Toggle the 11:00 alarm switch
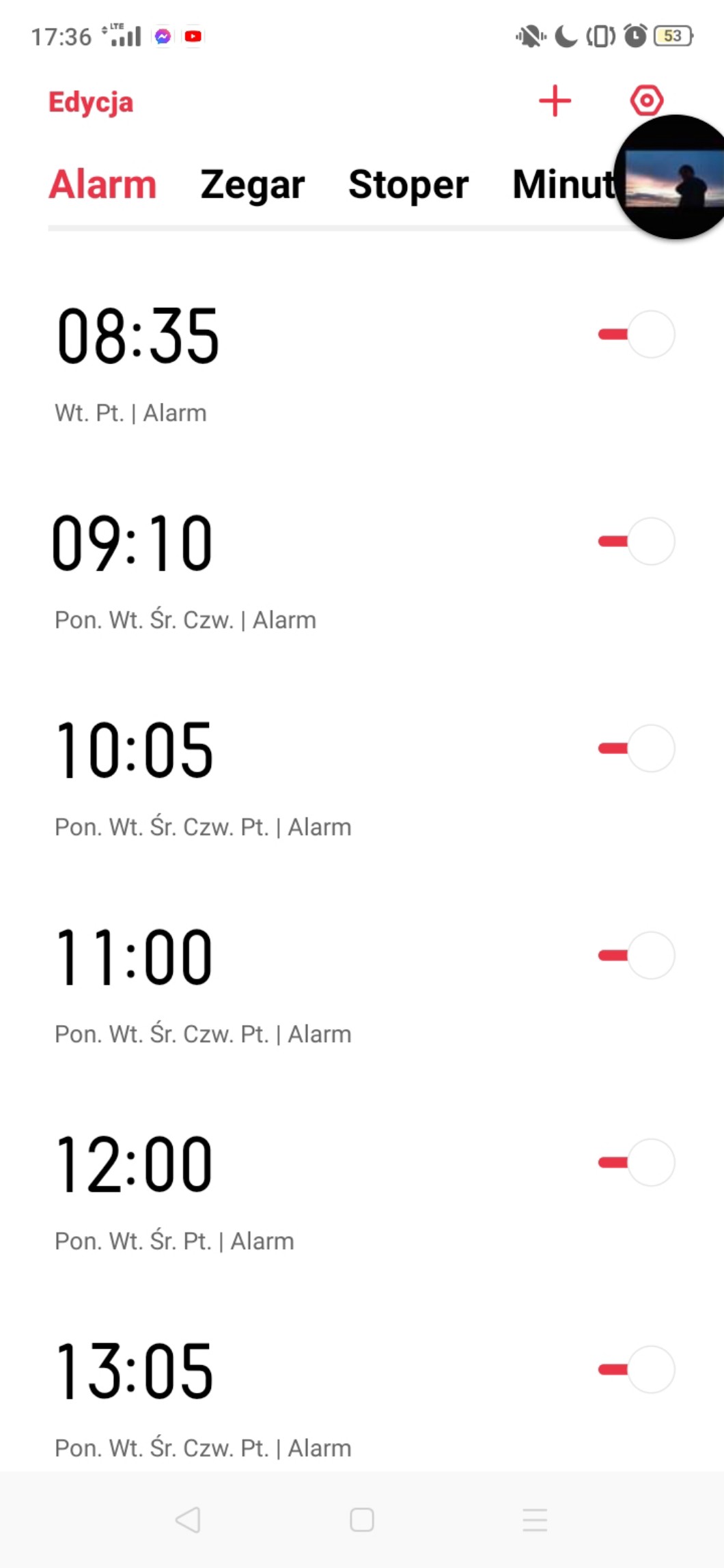Screen dimensions: 724x1568 pos(637,955)
